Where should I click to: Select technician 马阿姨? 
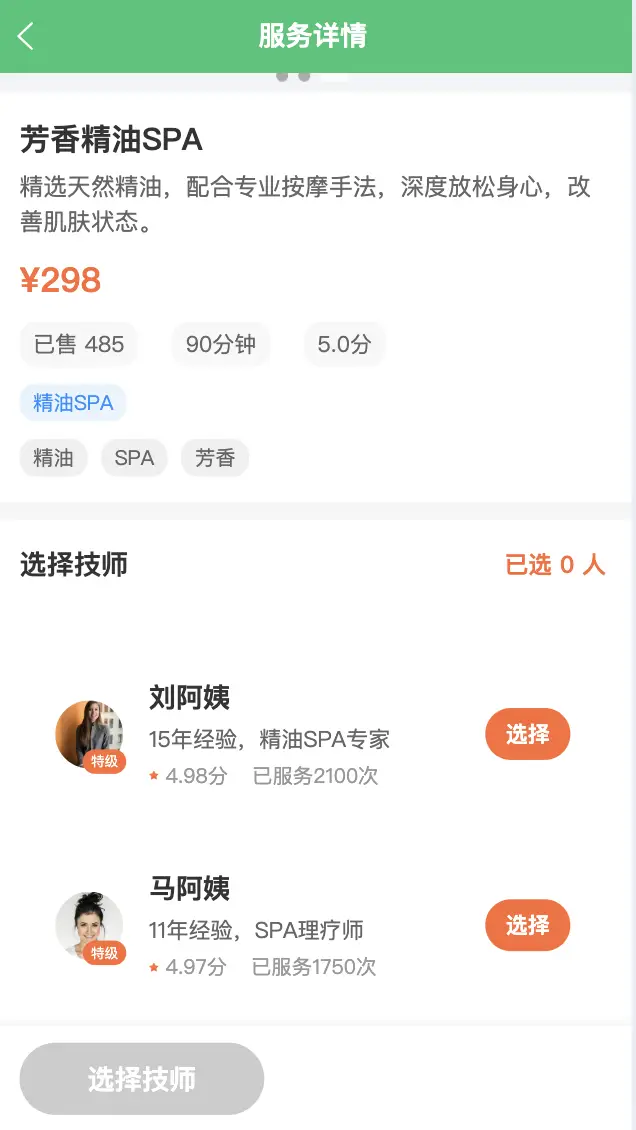(x=527, y=926)
